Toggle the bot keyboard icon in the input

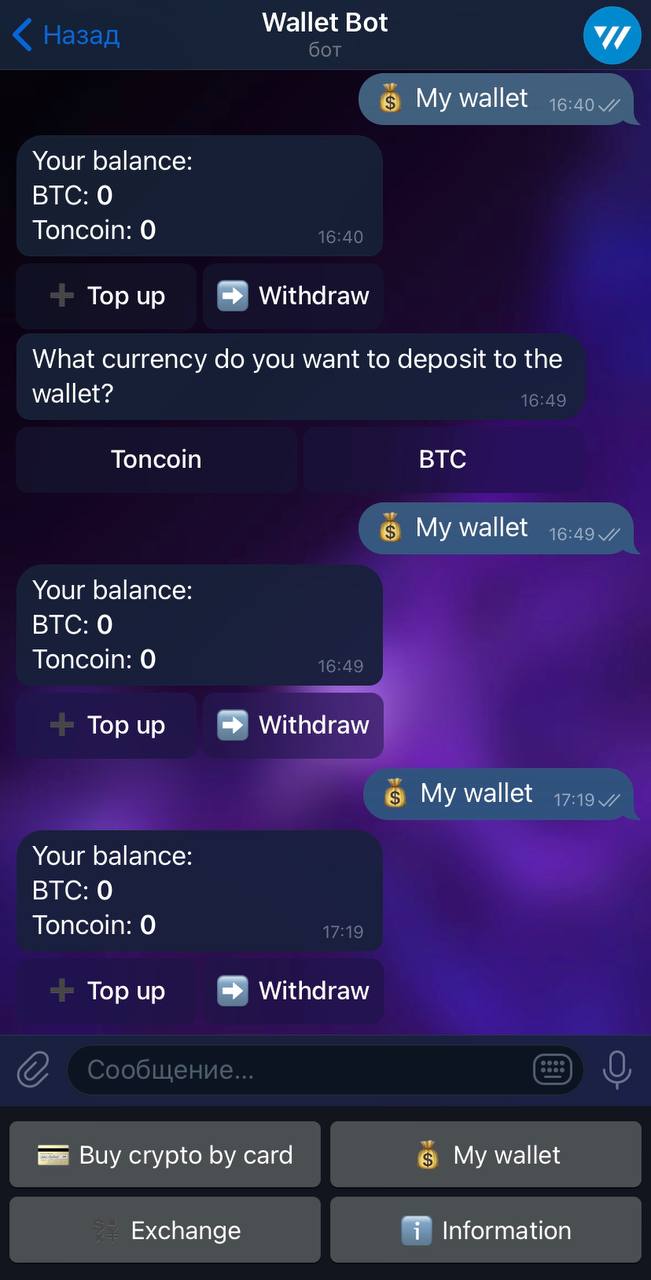tap(552, 1070)
